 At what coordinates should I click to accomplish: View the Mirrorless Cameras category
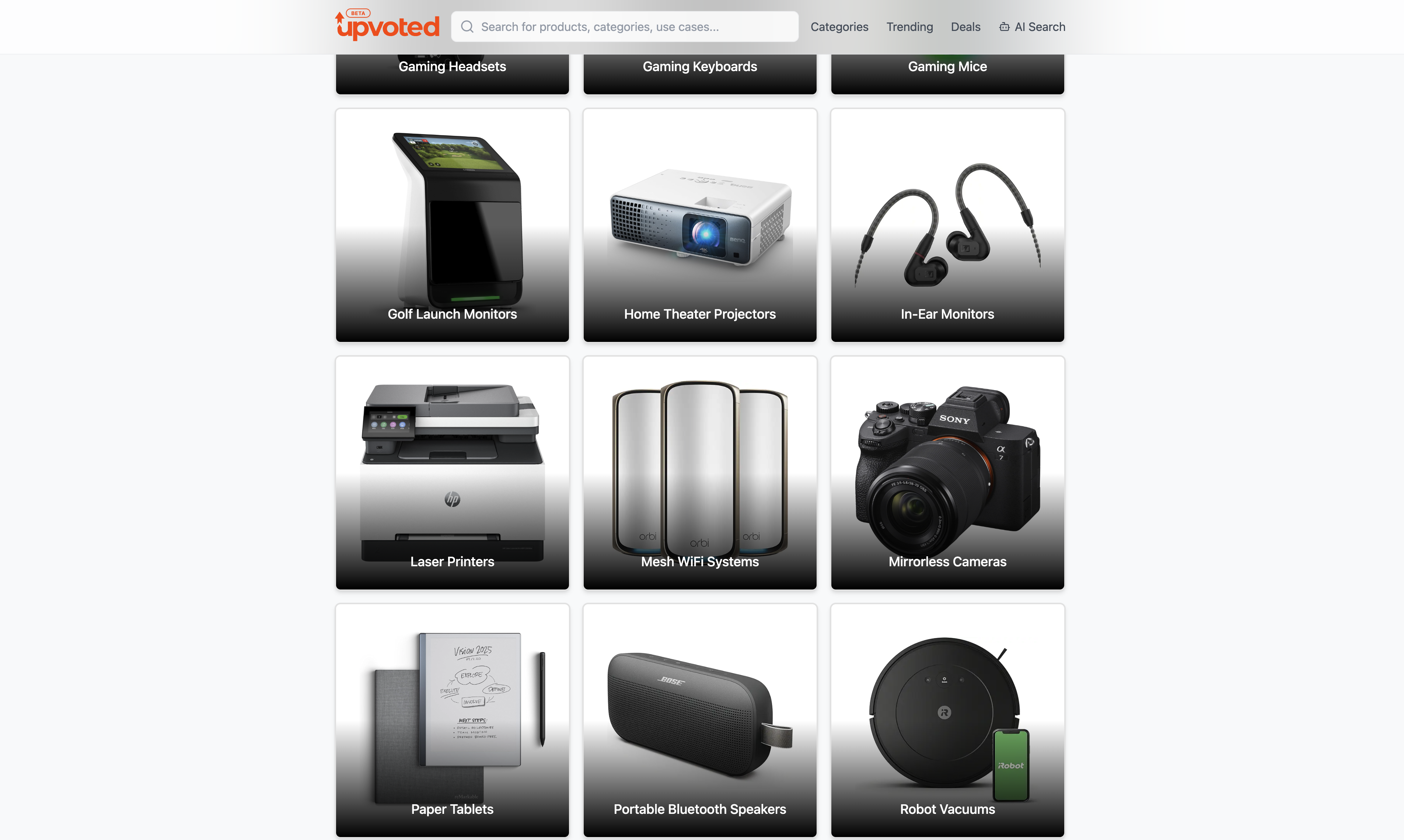[947, 473]
